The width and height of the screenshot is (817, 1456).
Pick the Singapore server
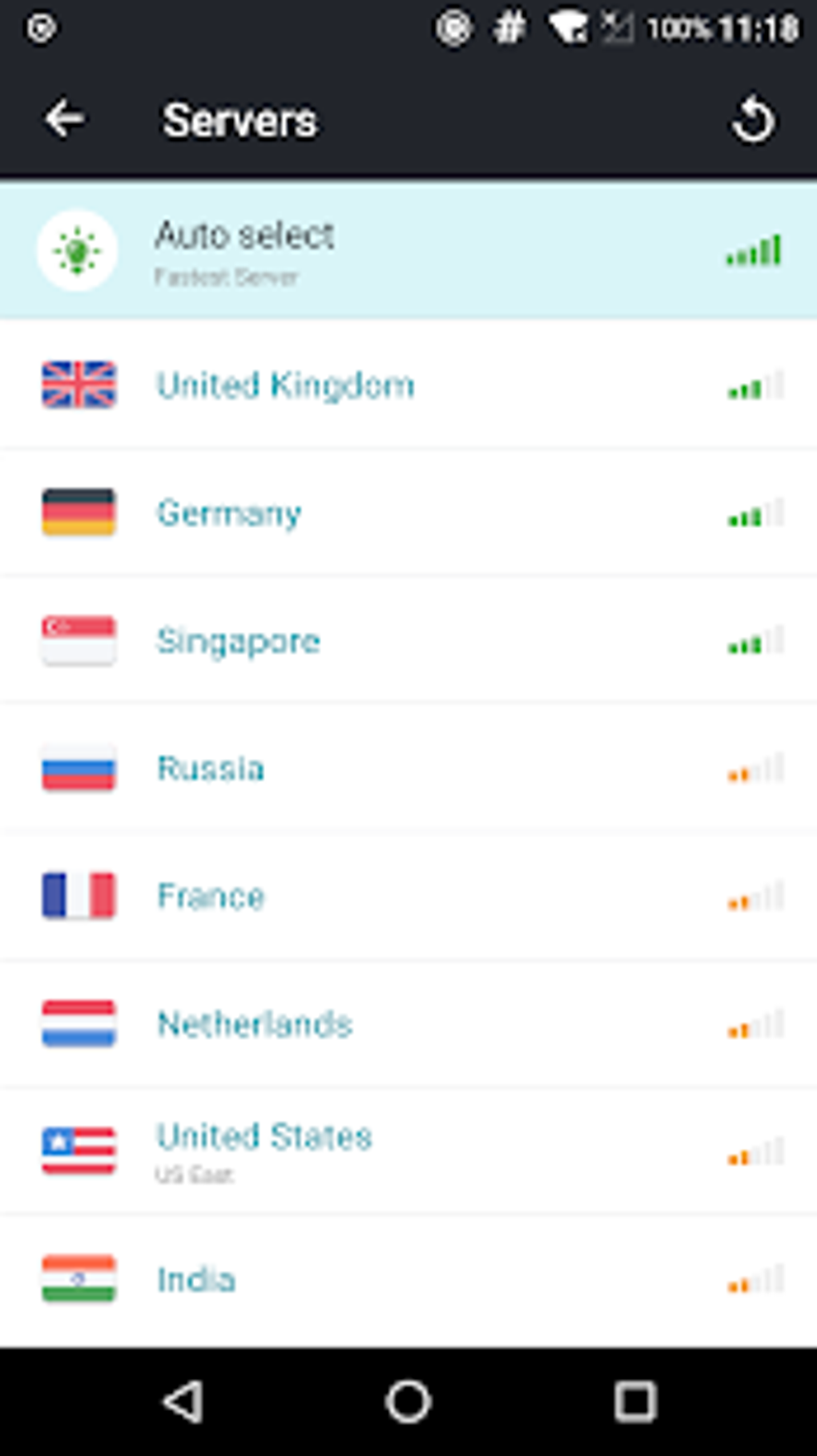pyautogui.click(x=408, y=639)
